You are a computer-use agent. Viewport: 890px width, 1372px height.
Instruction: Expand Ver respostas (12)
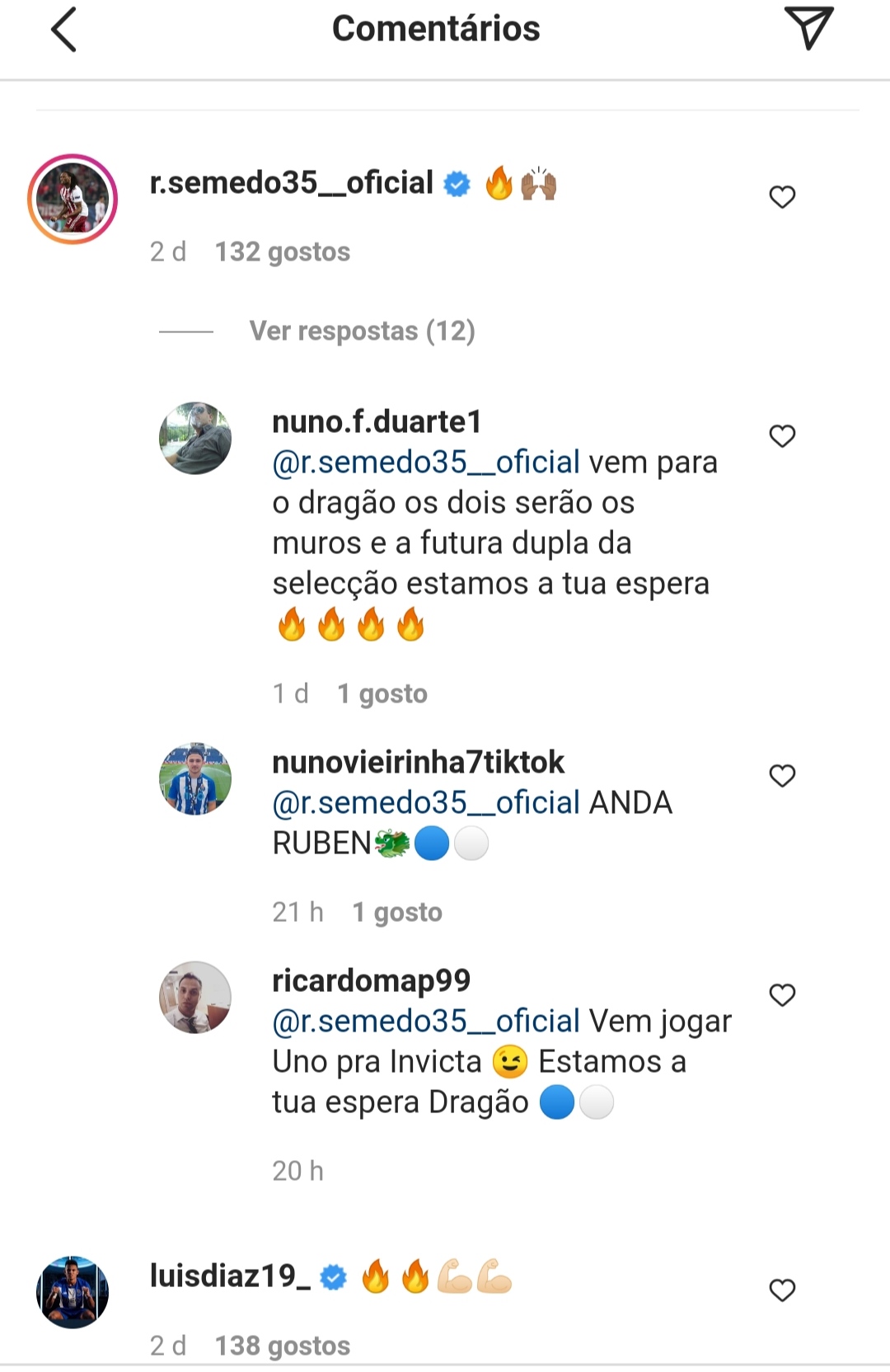362,331
